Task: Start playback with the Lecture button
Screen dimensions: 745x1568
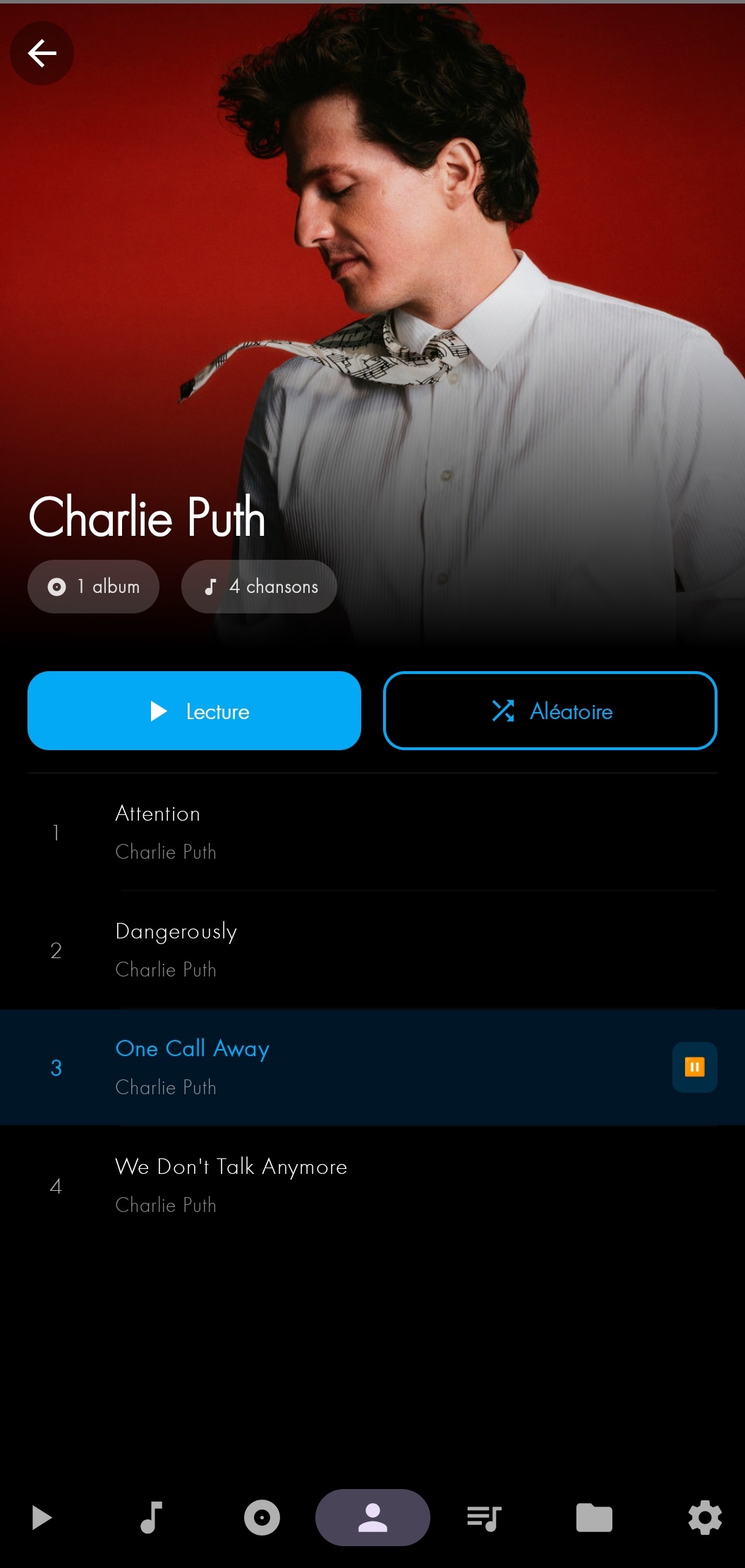Action: 194,711
